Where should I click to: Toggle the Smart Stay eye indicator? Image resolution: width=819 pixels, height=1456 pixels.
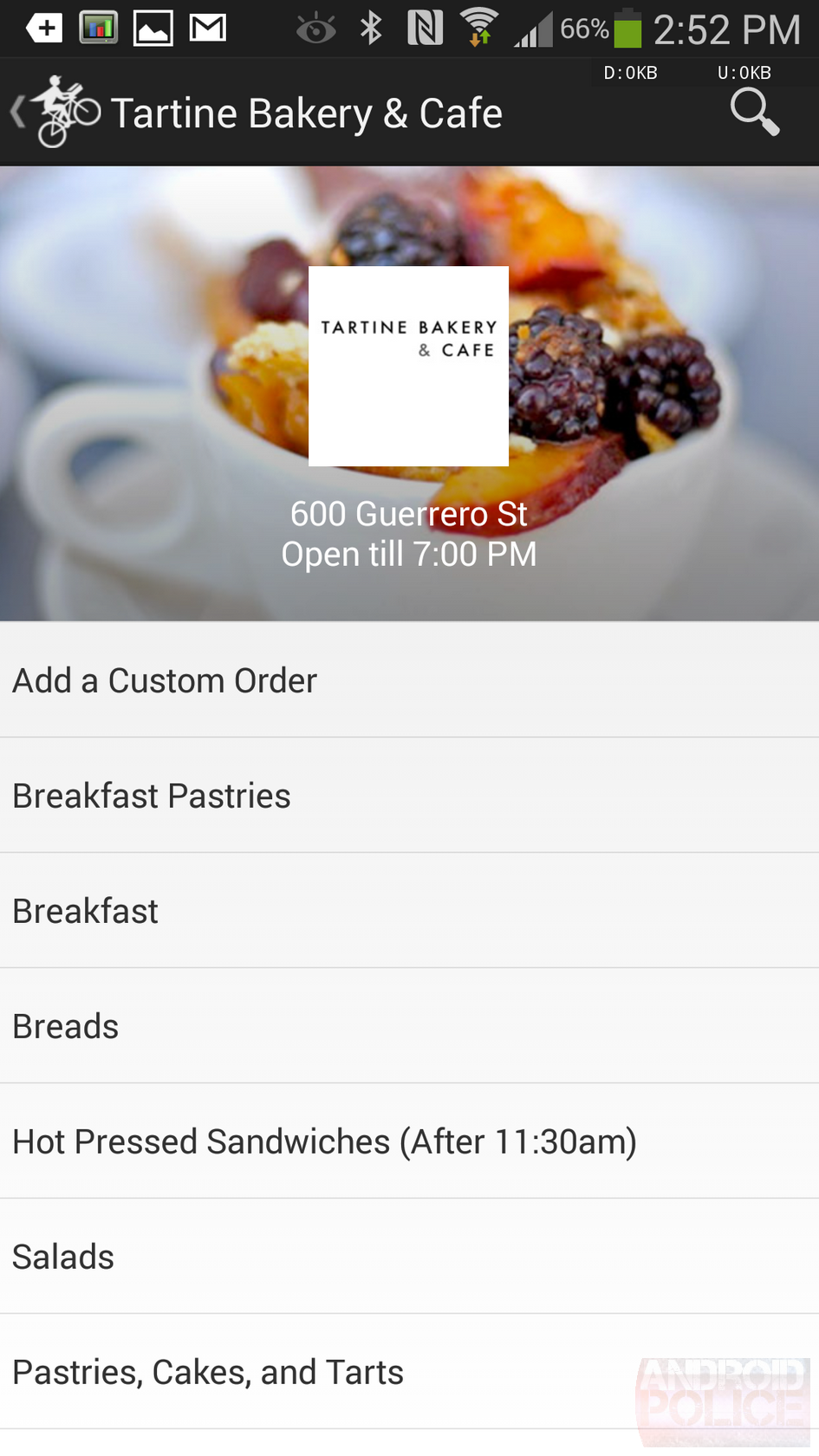point(315,27)
